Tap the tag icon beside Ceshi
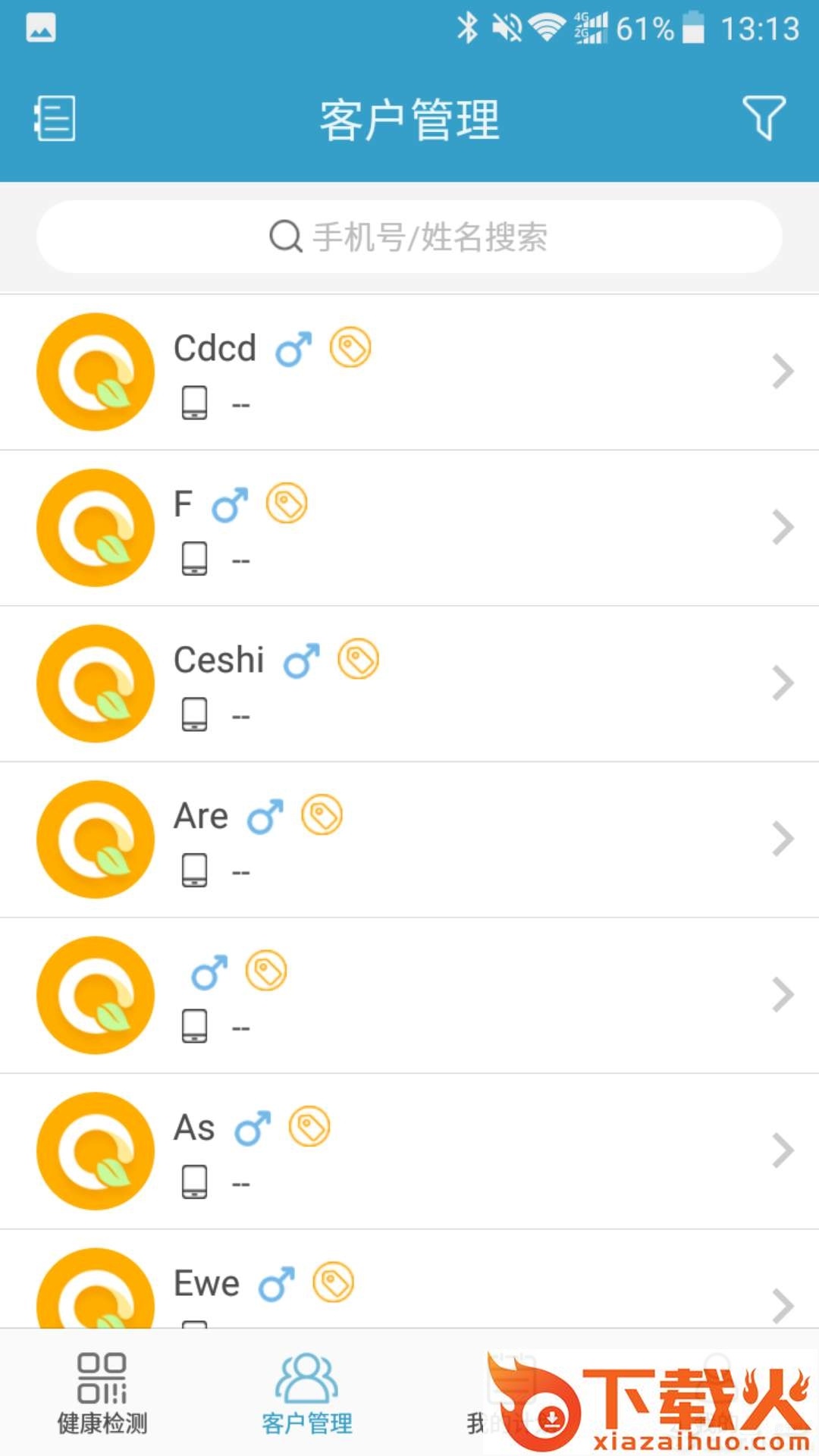This screenshot has width=819, height=1456. [358, 659]
